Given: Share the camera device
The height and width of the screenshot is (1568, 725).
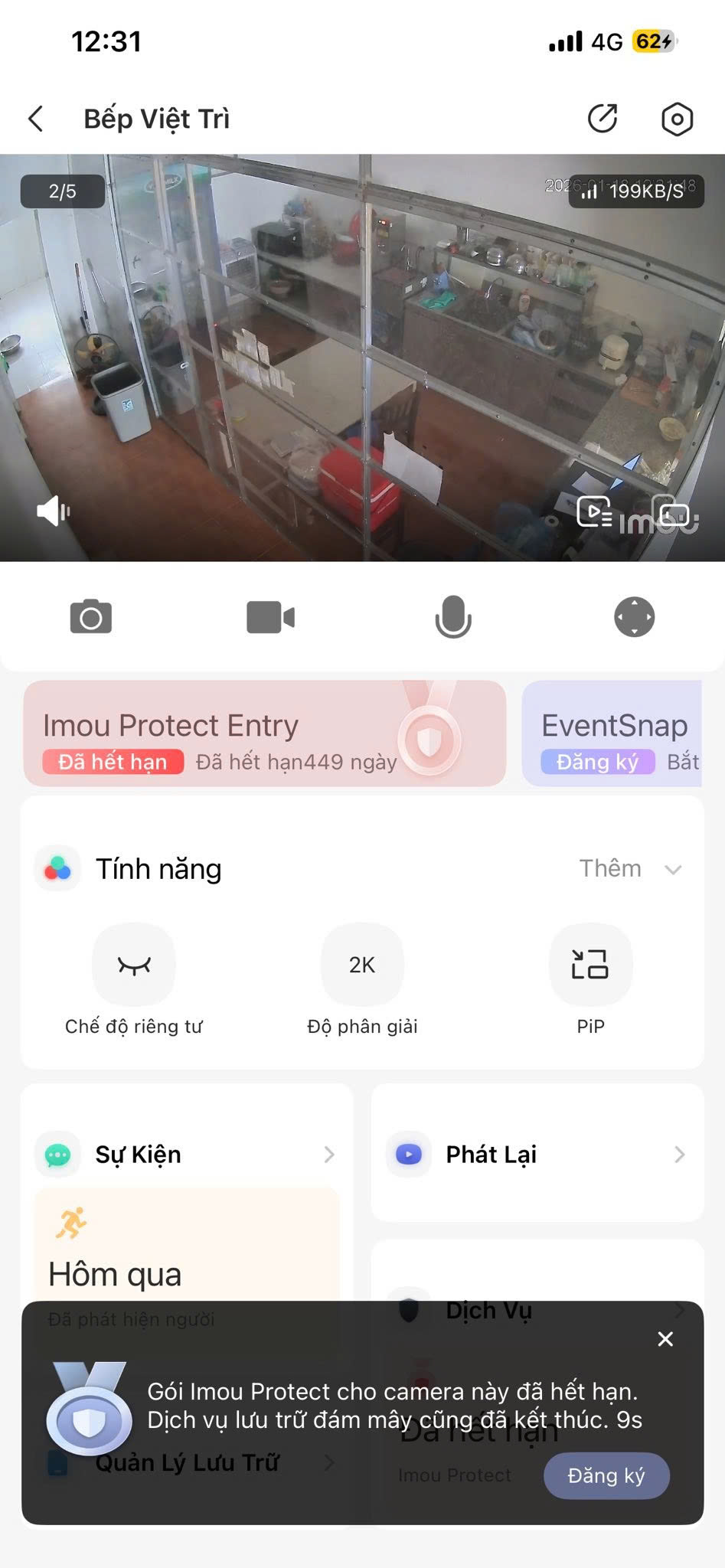Looking at the screenshot, I should (603, 119).
